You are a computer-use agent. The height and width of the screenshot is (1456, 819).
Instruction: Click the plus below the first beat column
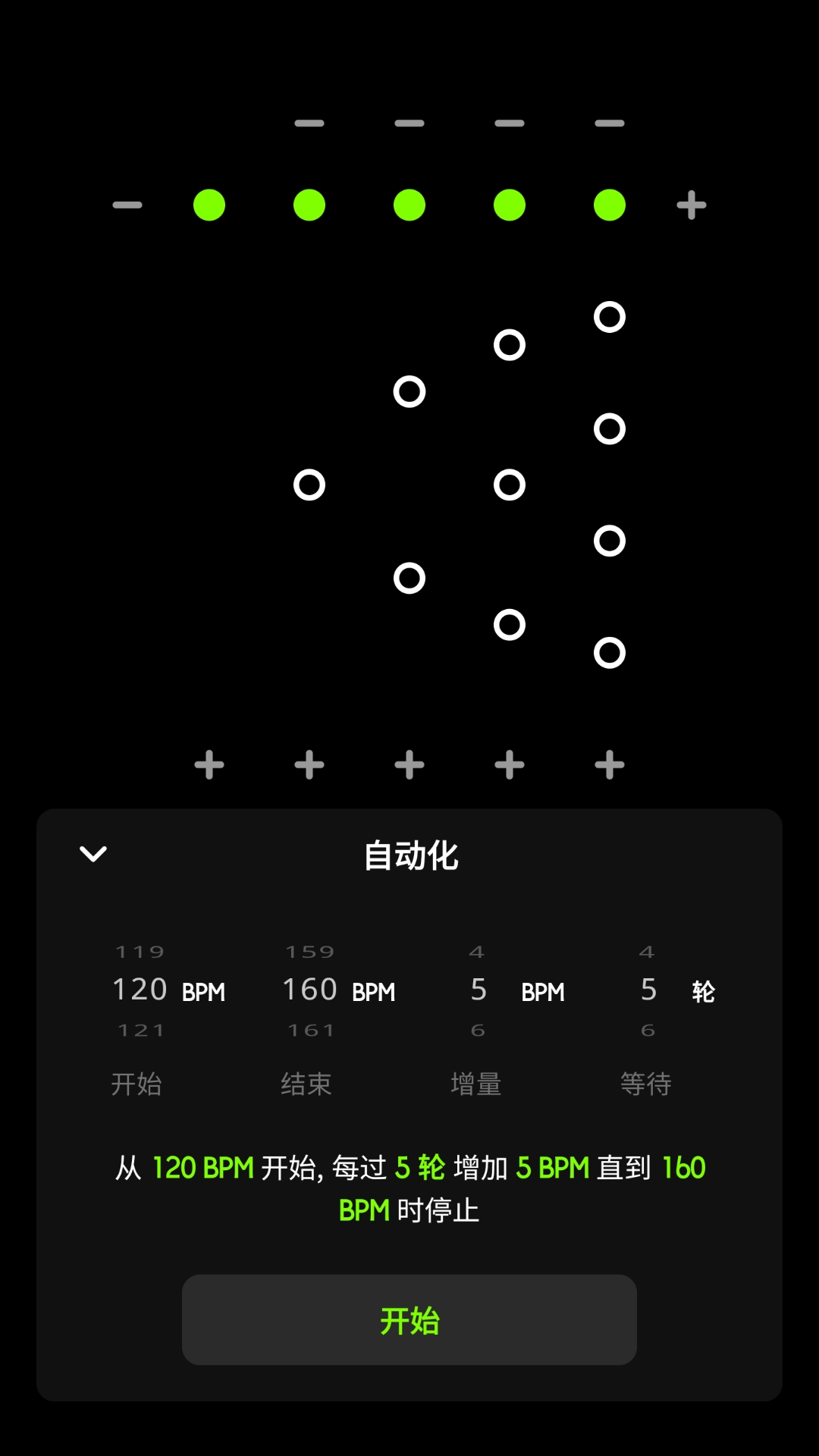pyautogui.click(x=209, y=764)
